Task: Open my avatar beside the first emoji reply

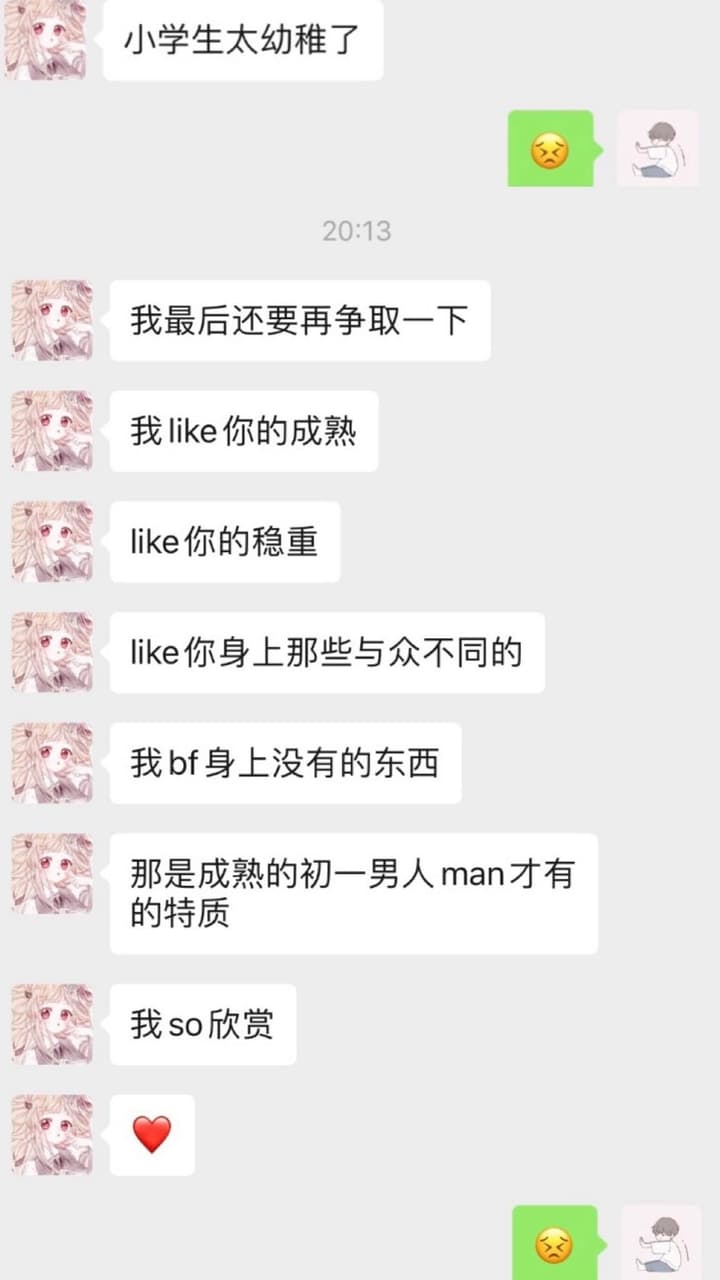Action: pyautogui.click(x=658, y=148)
